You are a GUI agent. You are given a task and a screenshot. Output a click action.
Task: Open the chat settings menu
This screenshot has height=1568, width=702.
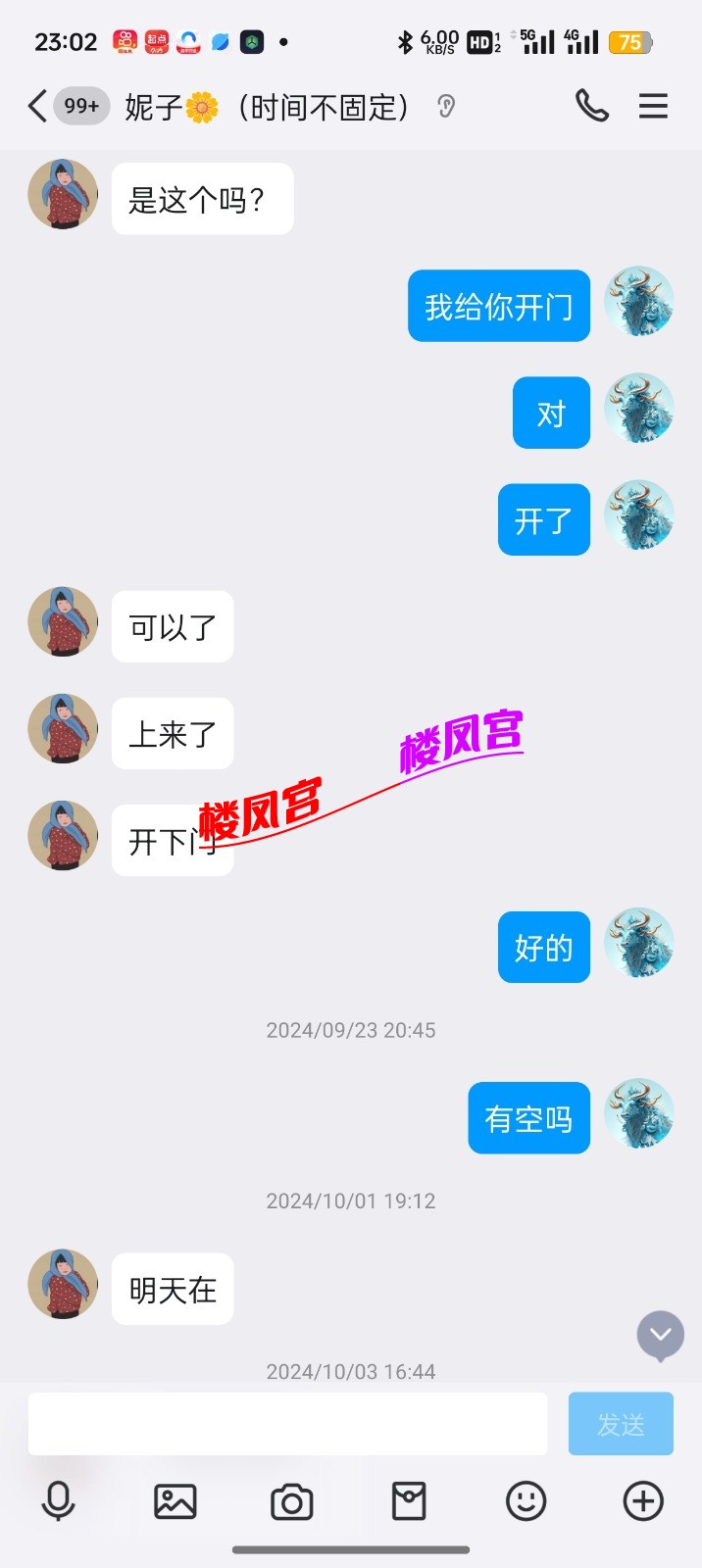[x=653, y=106]
